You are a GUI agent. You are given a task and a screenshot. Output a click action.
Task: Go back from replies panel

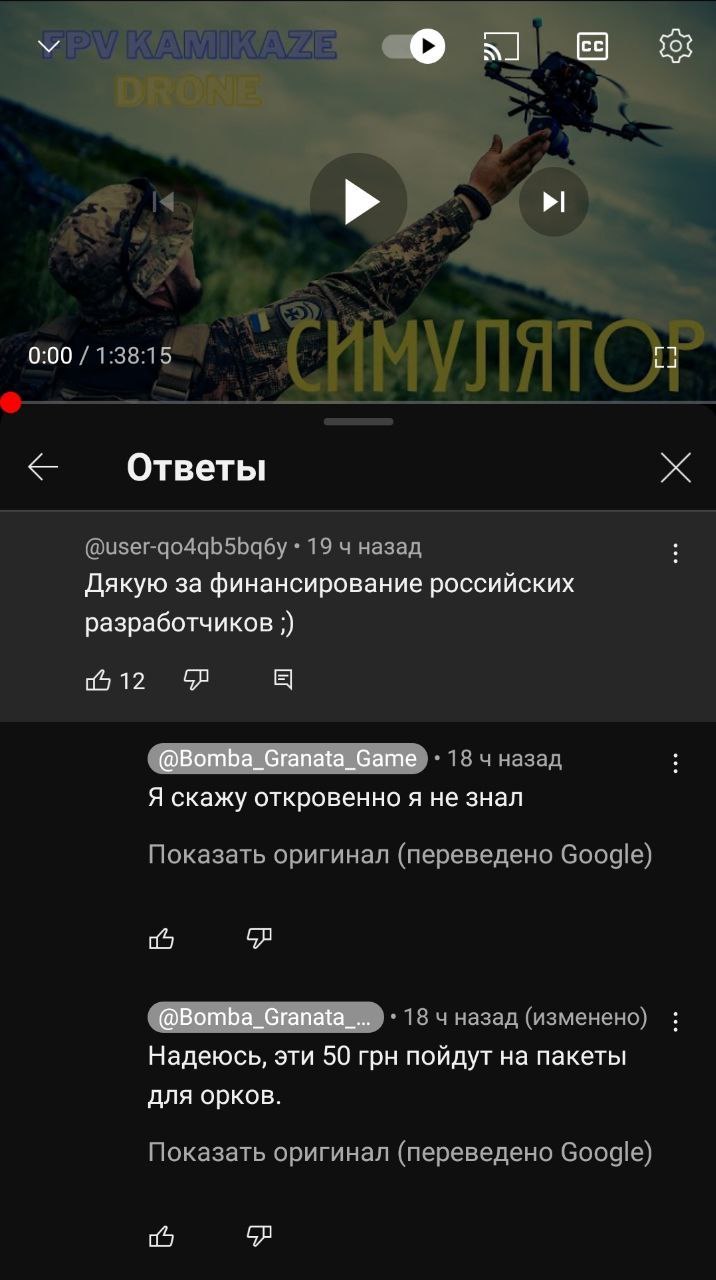pyautogui.click(x=43, y=467)
